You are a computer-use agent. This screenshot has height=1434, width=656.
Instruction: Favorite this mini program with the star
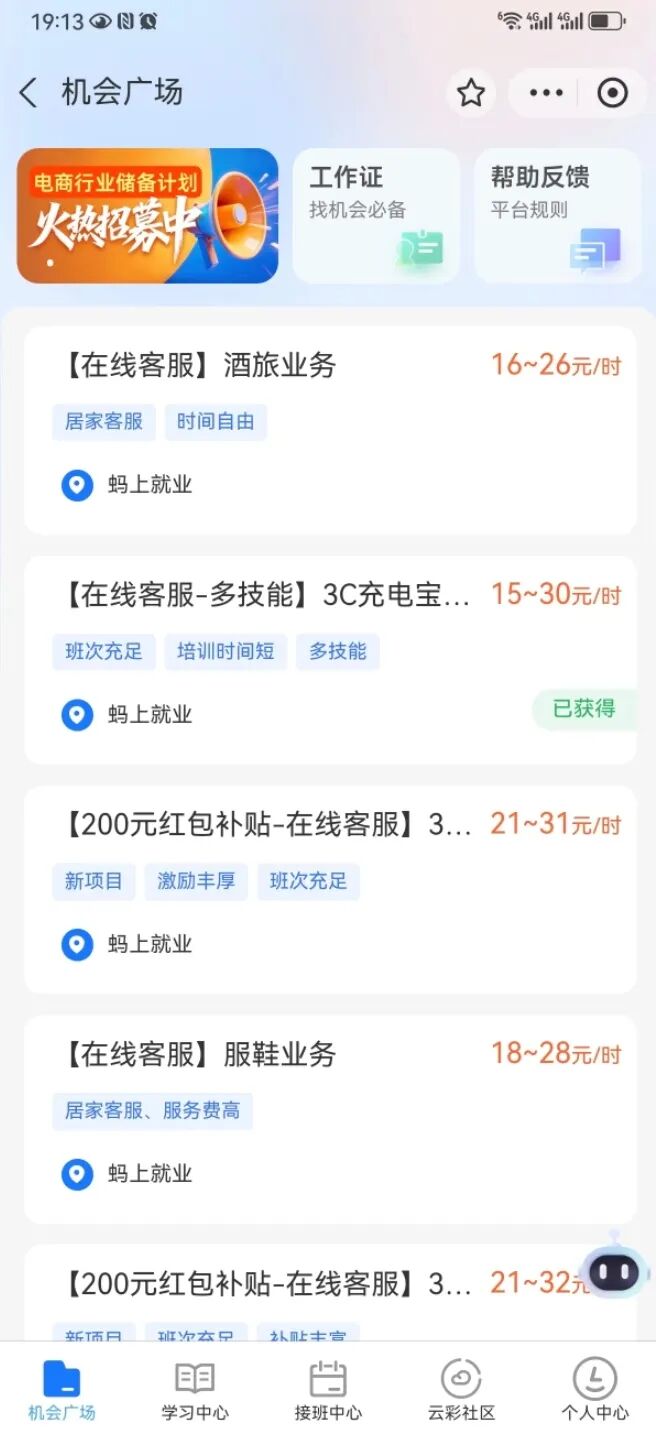point(471,93)
